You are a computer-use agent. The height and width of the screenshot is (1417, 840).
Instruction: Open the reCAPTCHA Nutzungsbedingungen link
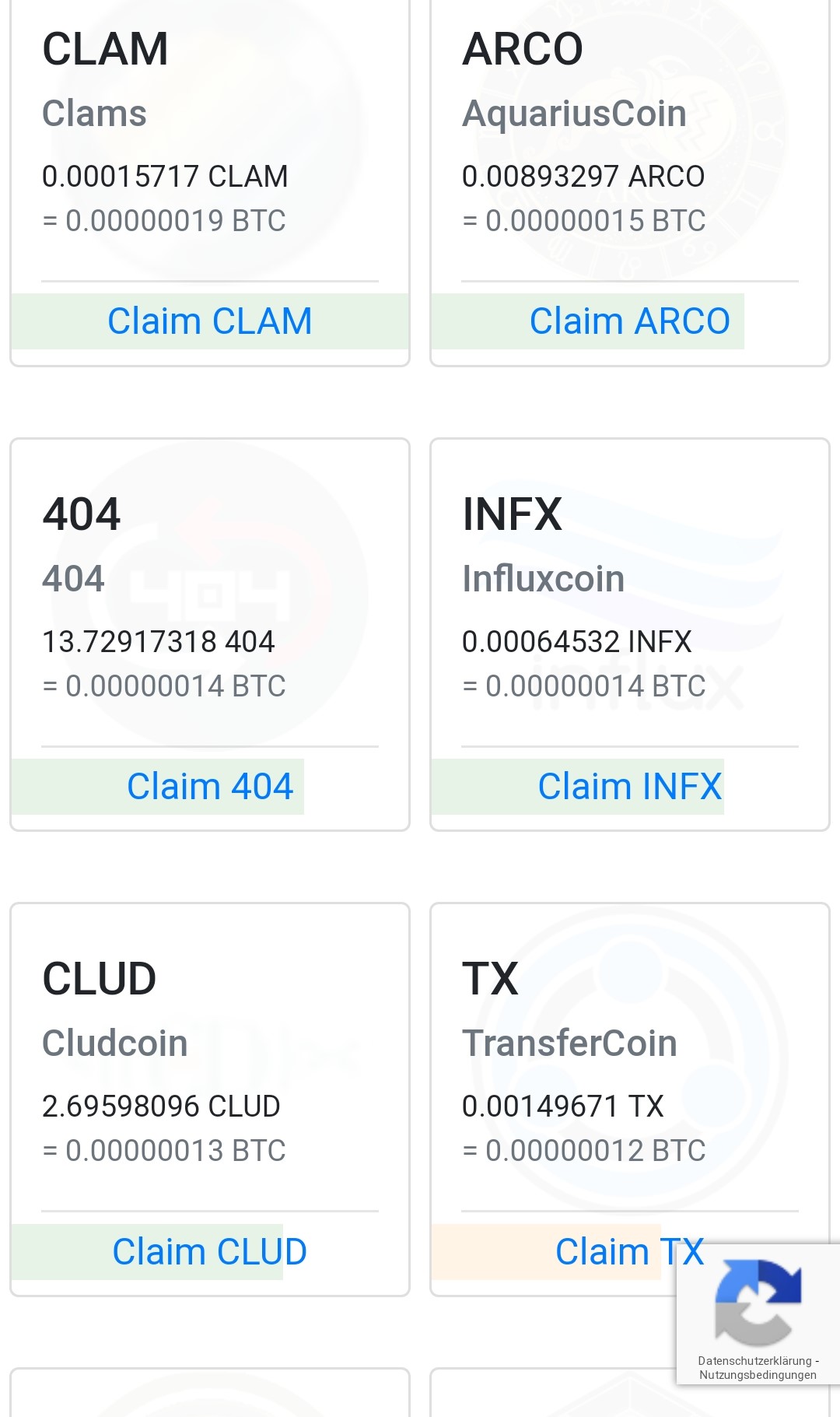click(x=758, y=1375)
